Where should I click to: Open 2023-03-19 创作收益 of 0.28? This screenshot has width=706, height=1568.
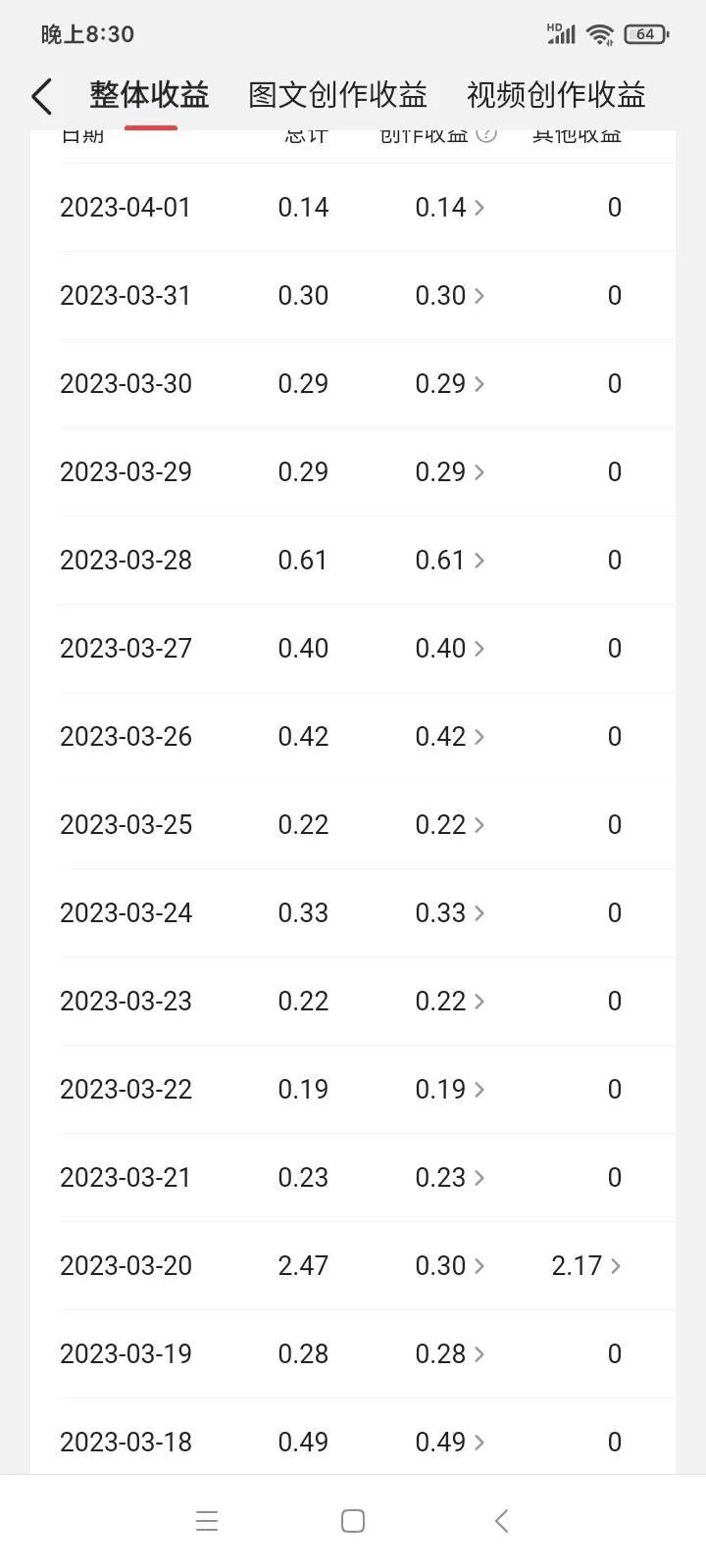point(450,1354)
